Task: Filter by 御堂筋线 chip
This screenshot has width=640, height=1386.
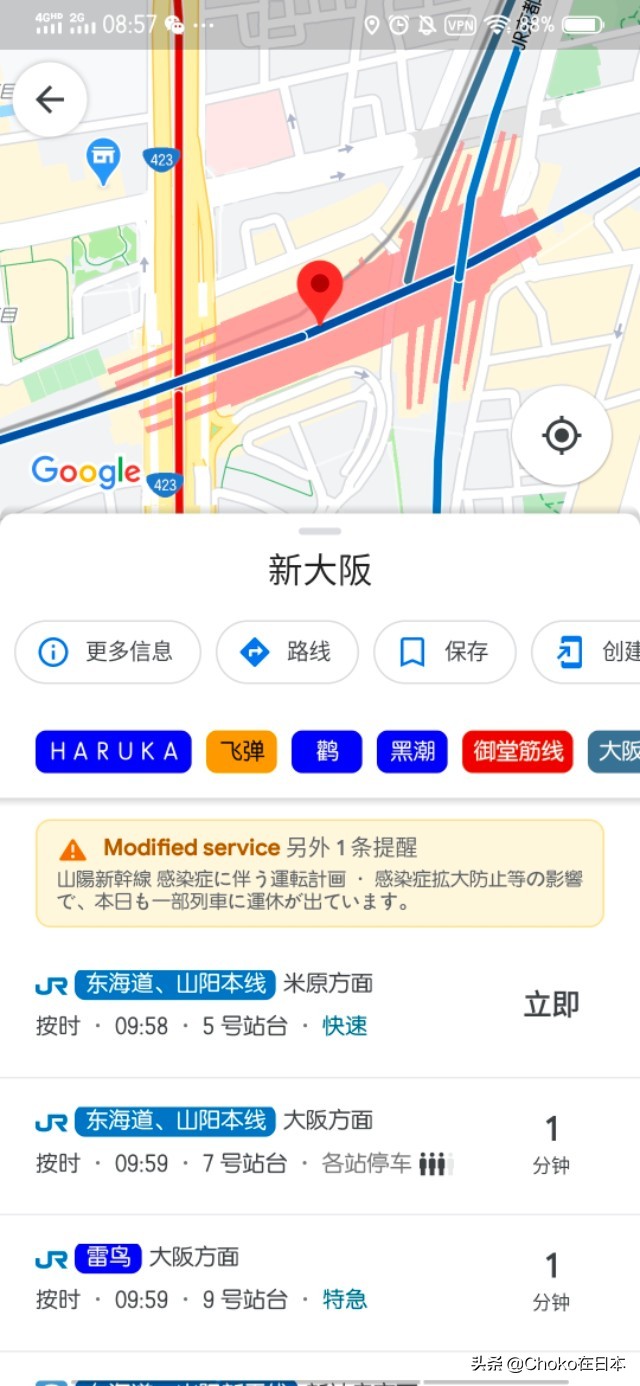Action: (518, 751)
